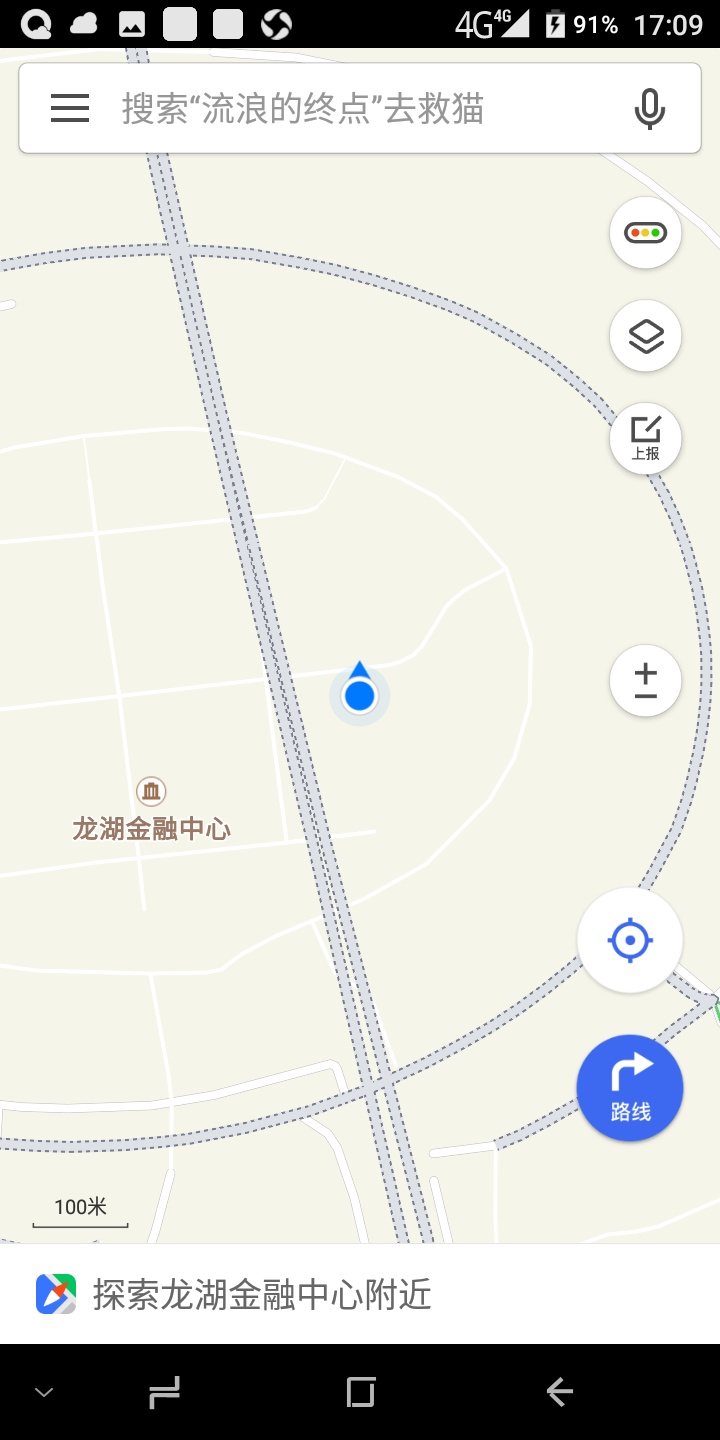The width and height of the screenshot is (720, 1440).
Task: Go back with the system back button
Action: [x=559, y=1391]
